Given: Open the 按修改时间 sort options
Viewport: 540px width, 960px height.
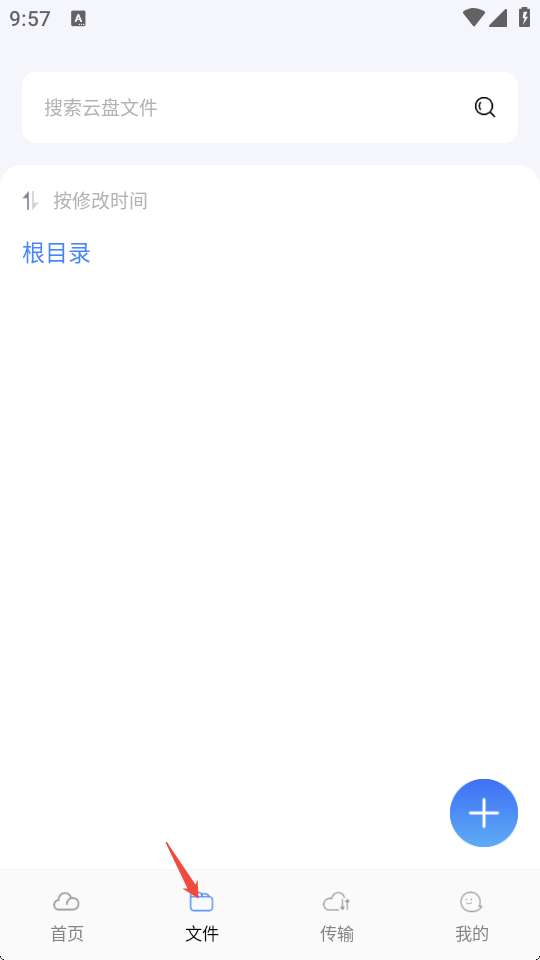Looking at the screenshot, I should click(x=84, y=201).
